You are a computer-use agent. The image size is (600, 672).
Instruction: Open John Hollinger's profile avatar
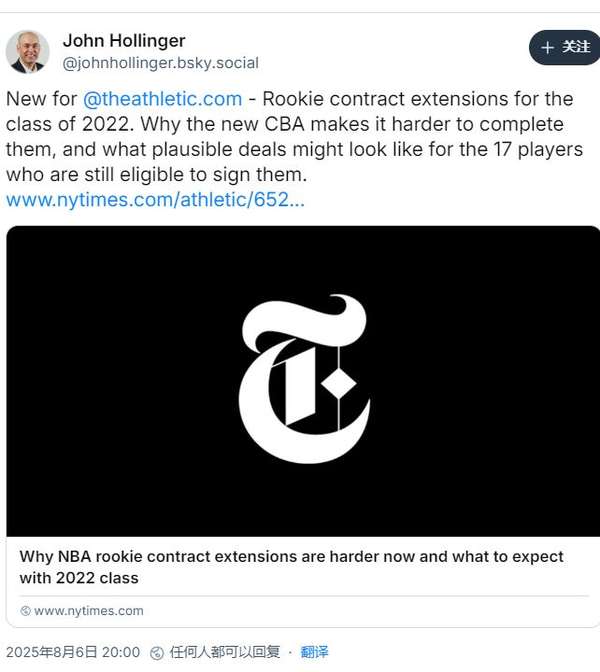[28, 52]
